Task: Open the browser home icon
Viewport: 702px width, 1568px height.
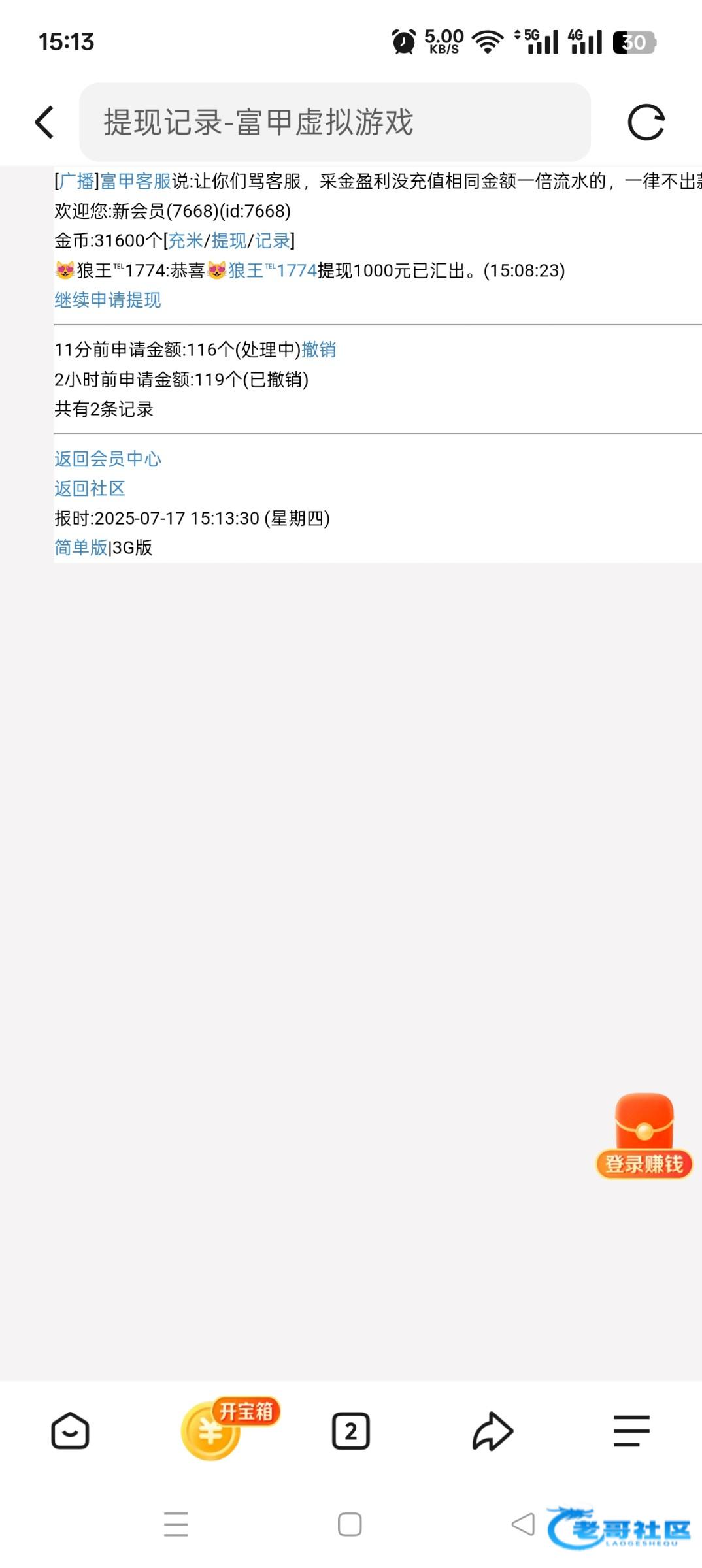Action: click(70, 1431)
